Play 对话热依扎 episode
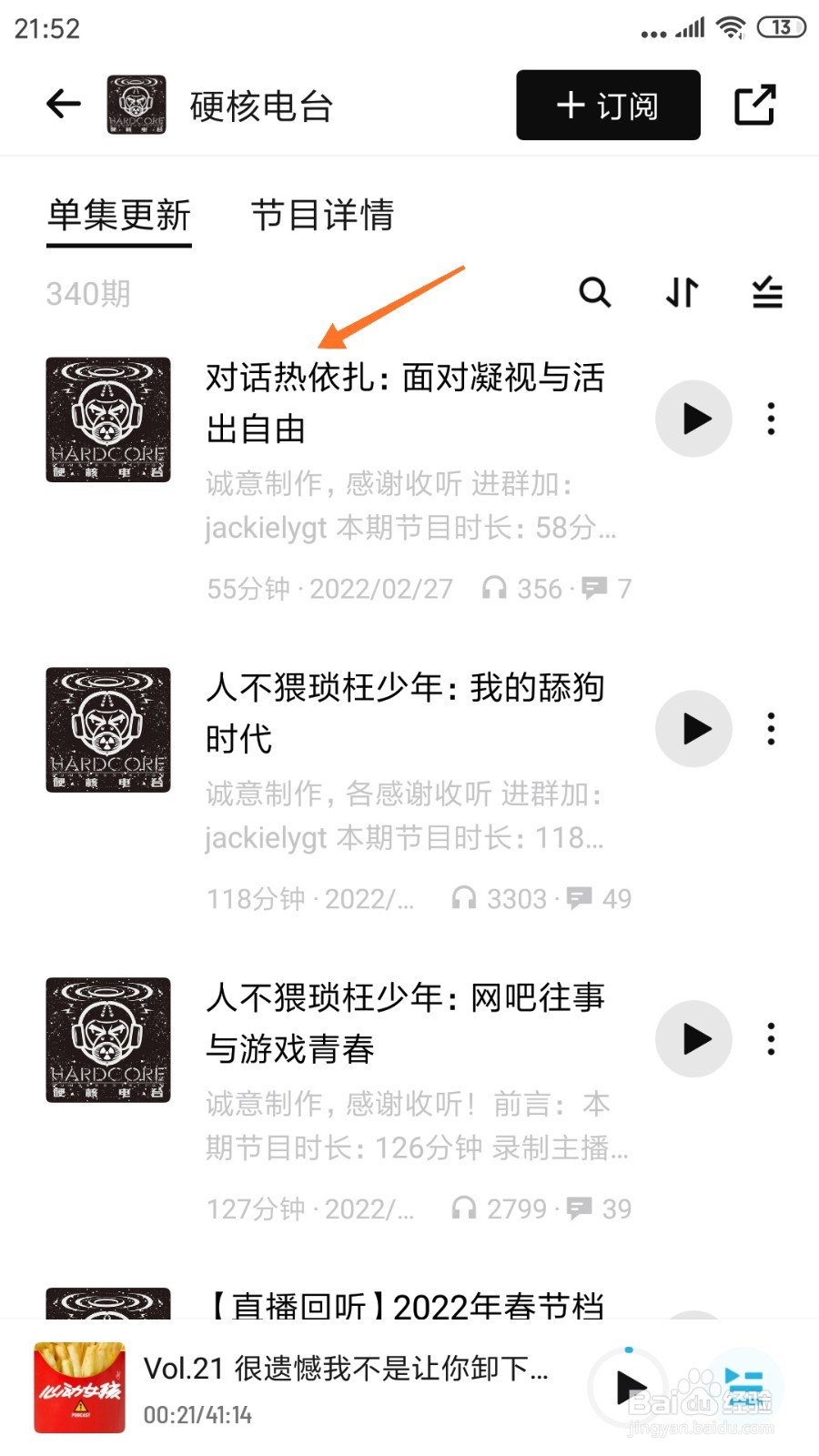The image size is (819, 1456). [x=694, y=419]
